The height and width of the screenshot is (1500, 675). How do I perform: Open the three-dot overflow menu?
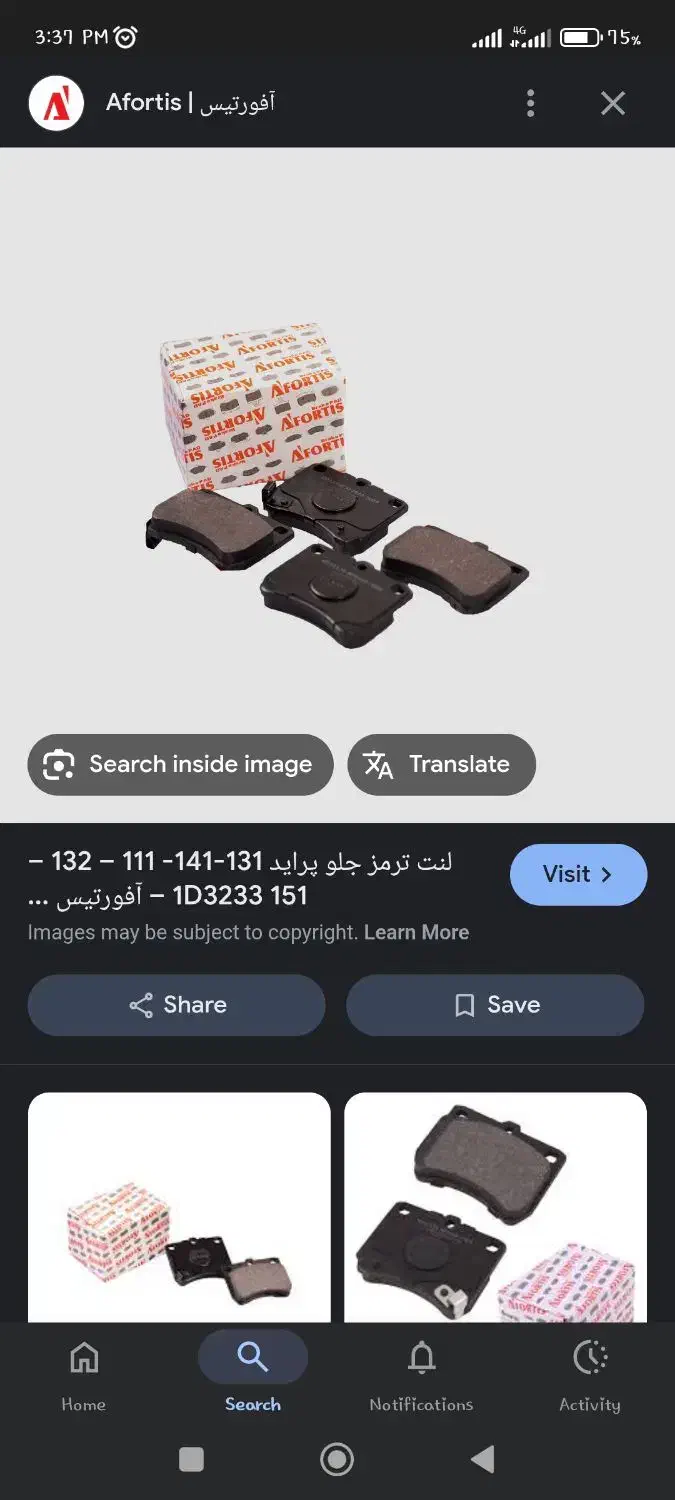(530, 103)
